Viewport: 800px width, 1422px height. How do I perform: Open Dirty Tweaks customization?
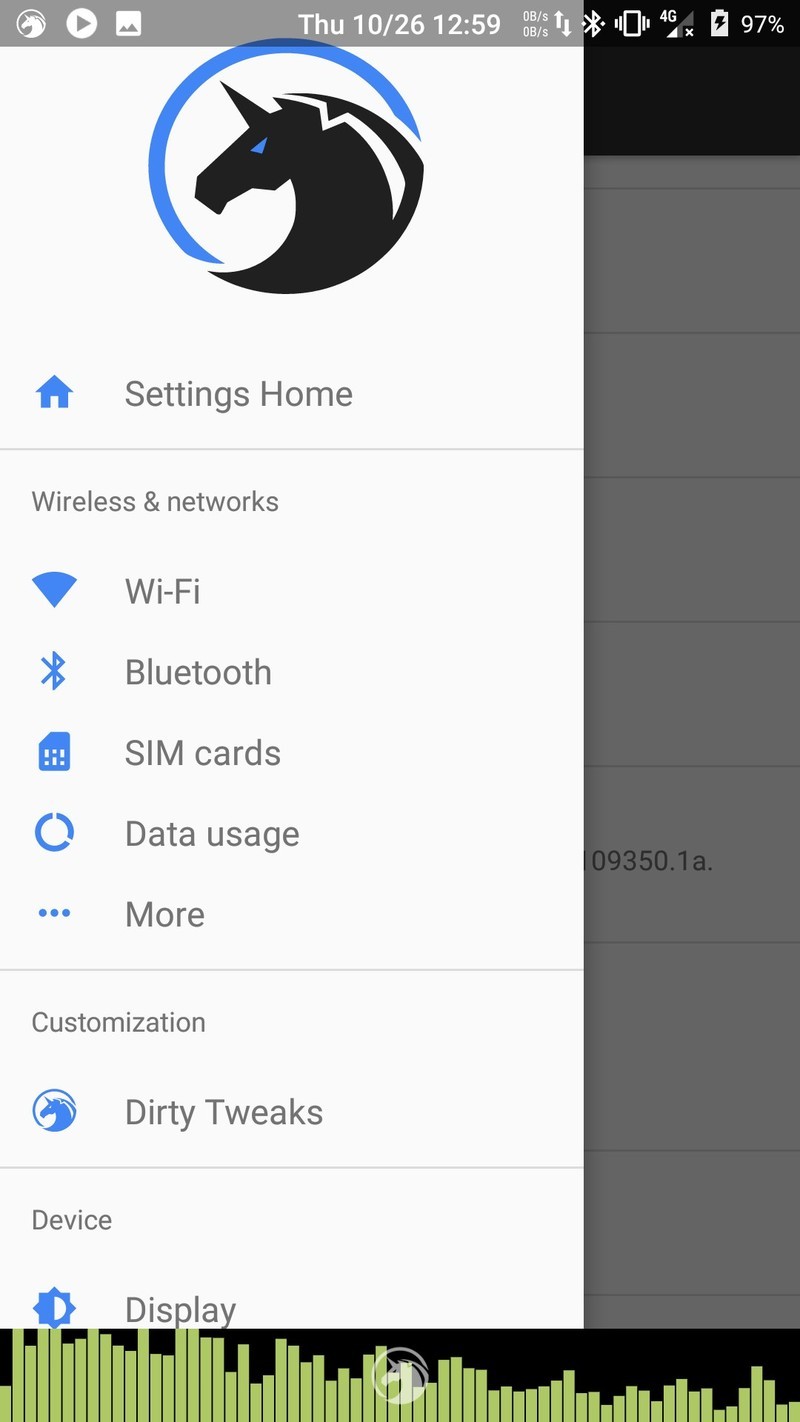tap(224, 1112)
